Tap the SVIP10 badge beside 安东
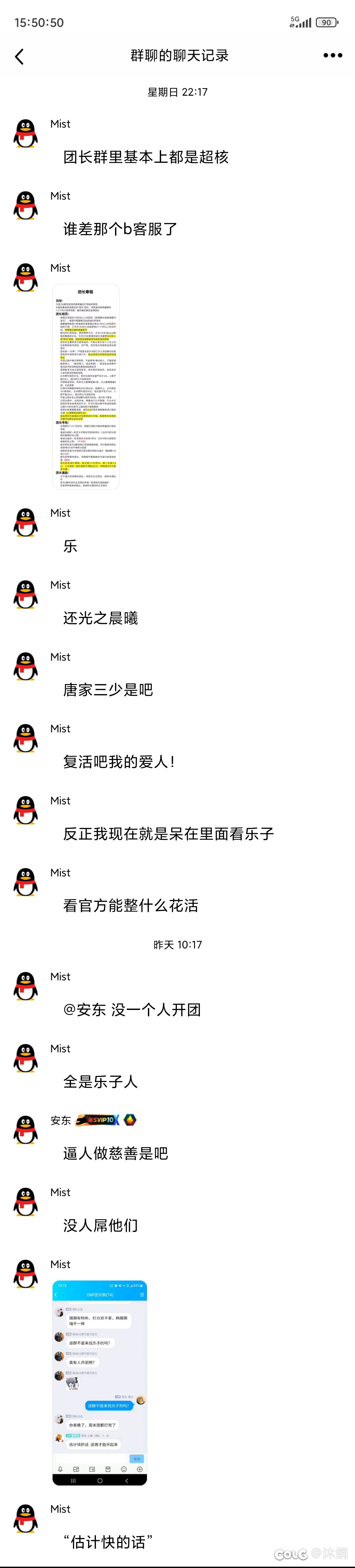Screen dimensions: 355x1568 pyautogui.click(x=97, y=1120)
